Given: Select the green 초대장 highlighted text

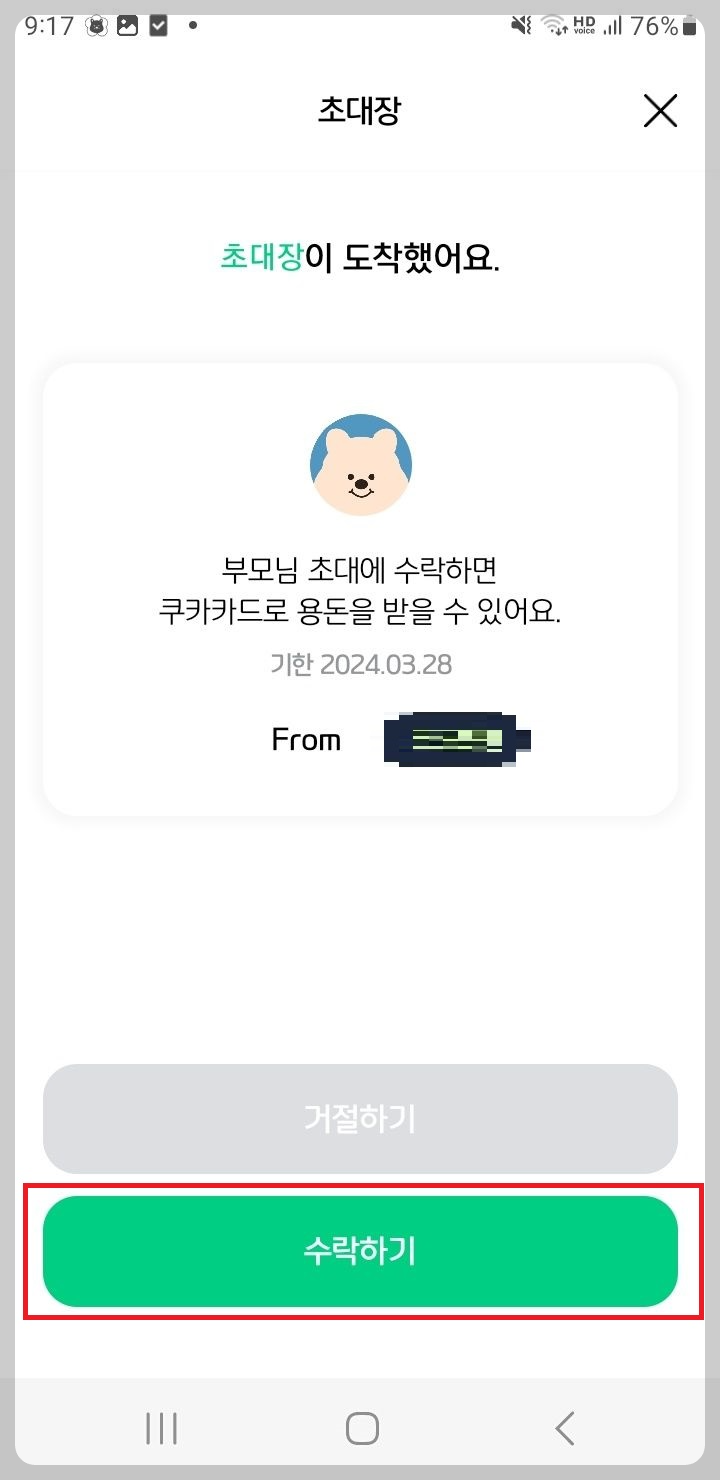Looking at the screenshot, I should pyautogui.click(x=262, y=256).
